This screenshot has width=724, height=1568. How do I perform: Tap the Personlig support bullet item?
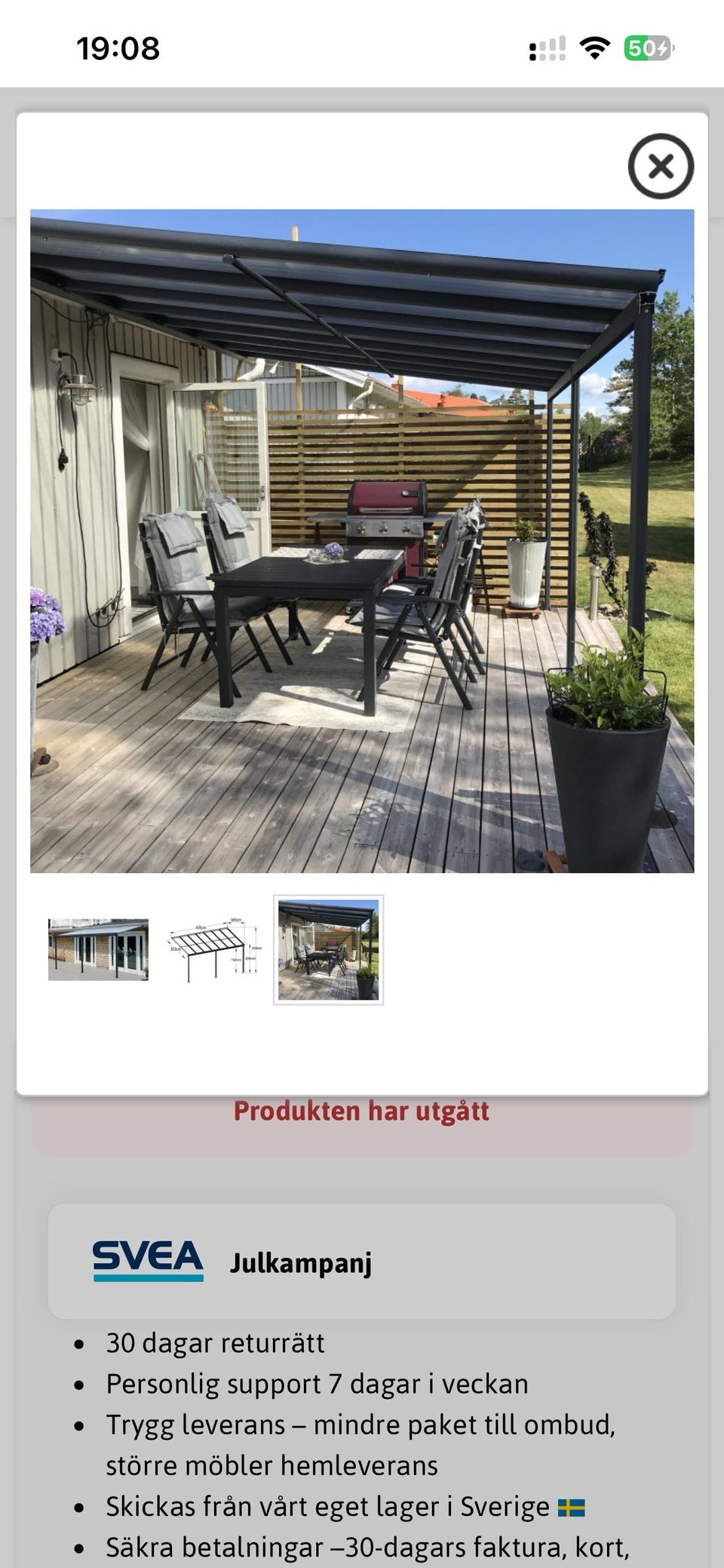pyautogui.click(x=317, y=1384)
